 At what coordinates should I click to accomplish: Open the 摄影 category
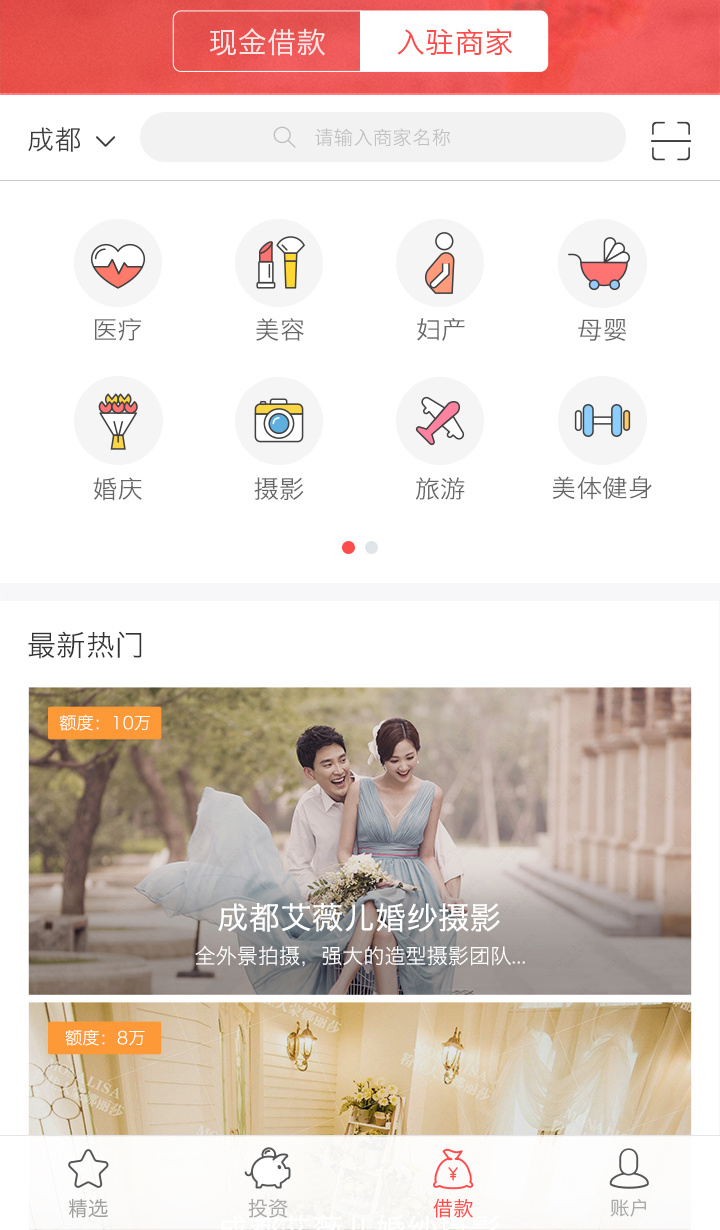coord(279,439)
